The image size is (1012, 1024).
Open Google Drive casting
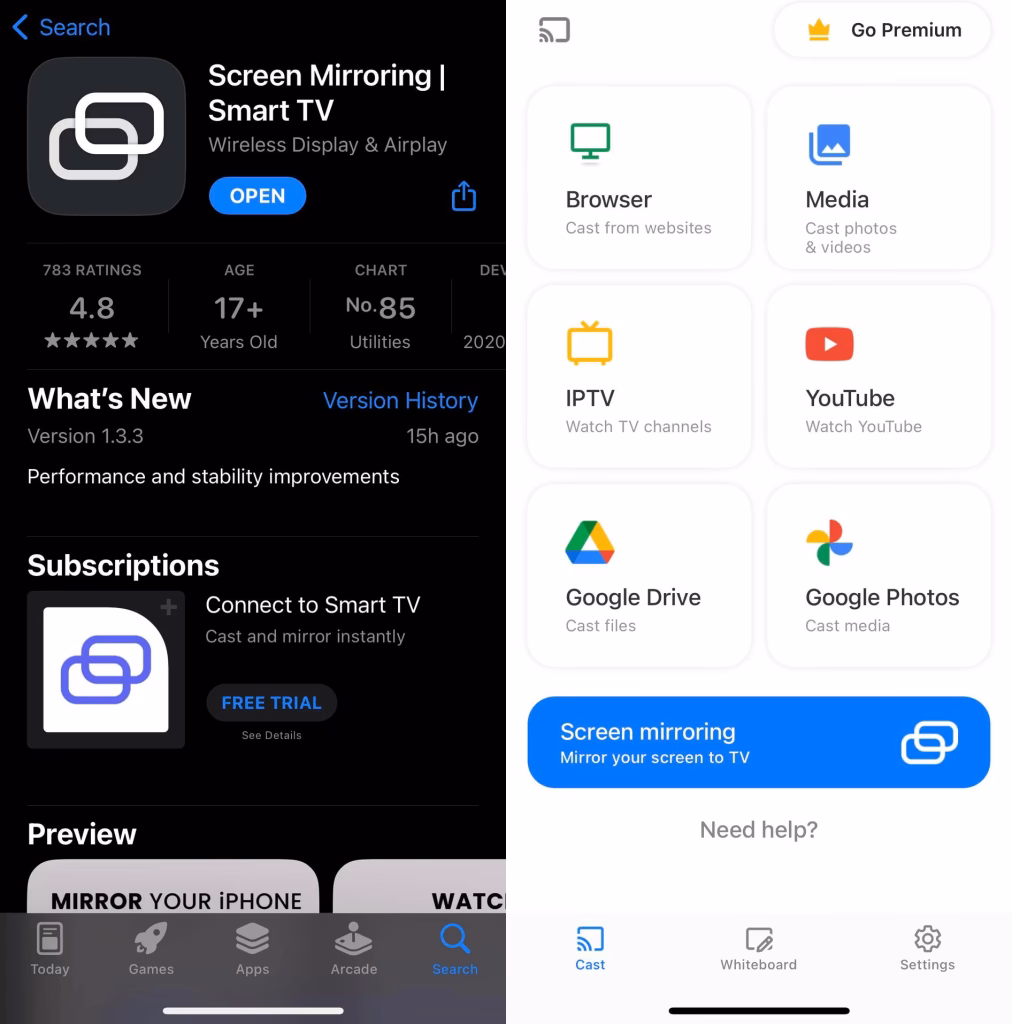pyautogui.click(x=638, y=575)
